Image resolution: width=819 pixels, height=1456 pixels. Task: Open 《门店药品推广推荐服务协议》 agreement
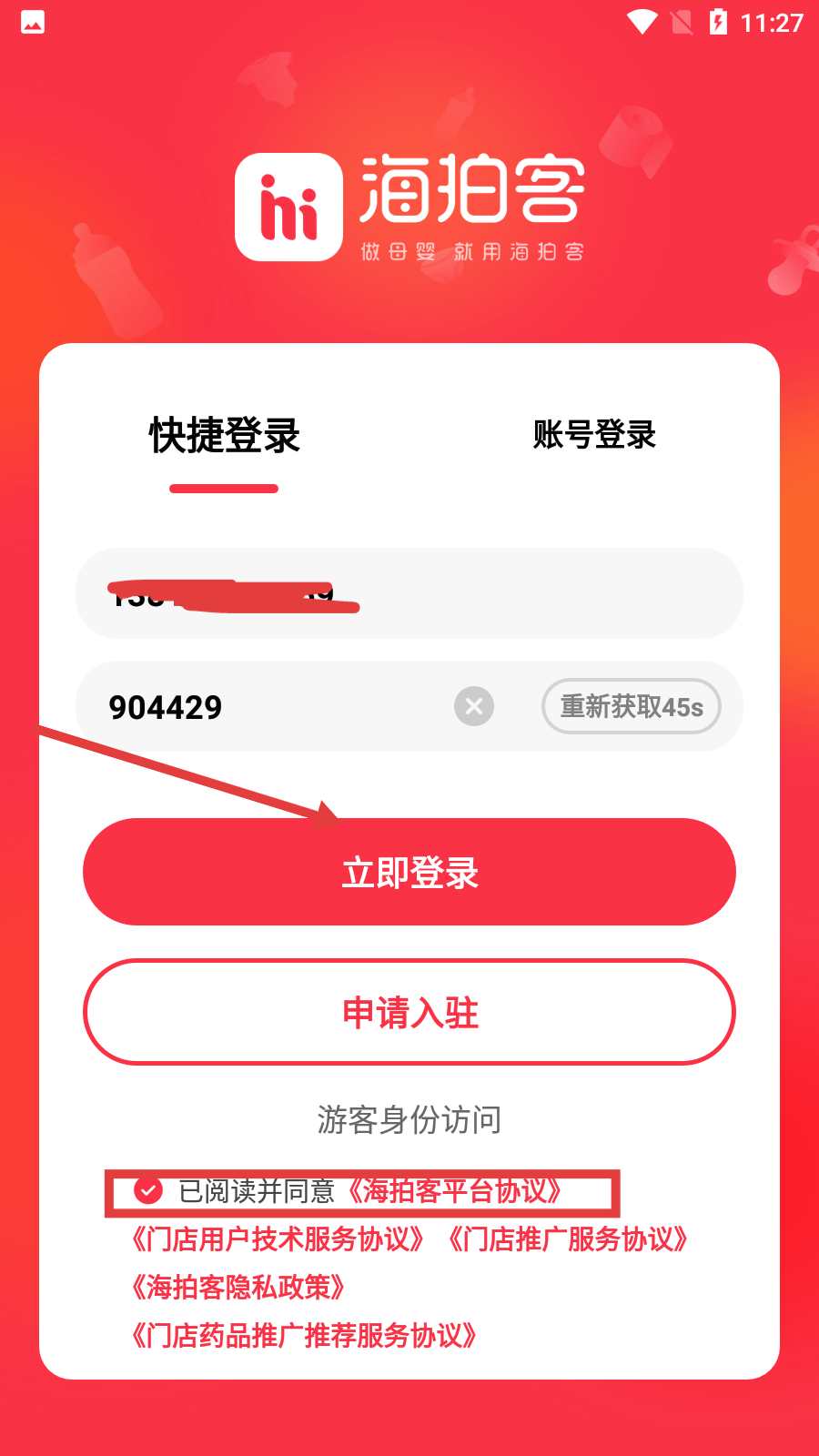[x=304, y=1336]
